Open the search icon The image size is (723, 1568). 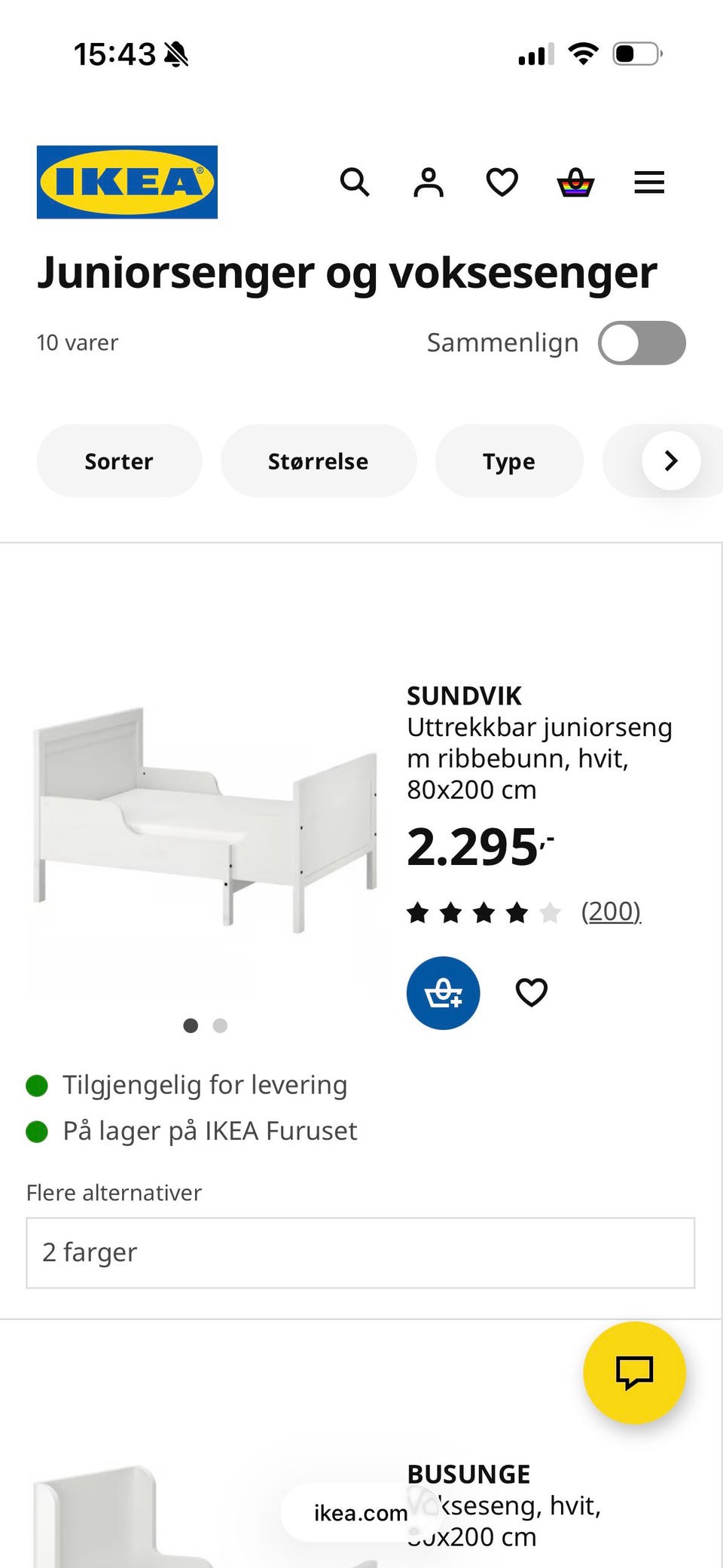(x=354, y=182)
